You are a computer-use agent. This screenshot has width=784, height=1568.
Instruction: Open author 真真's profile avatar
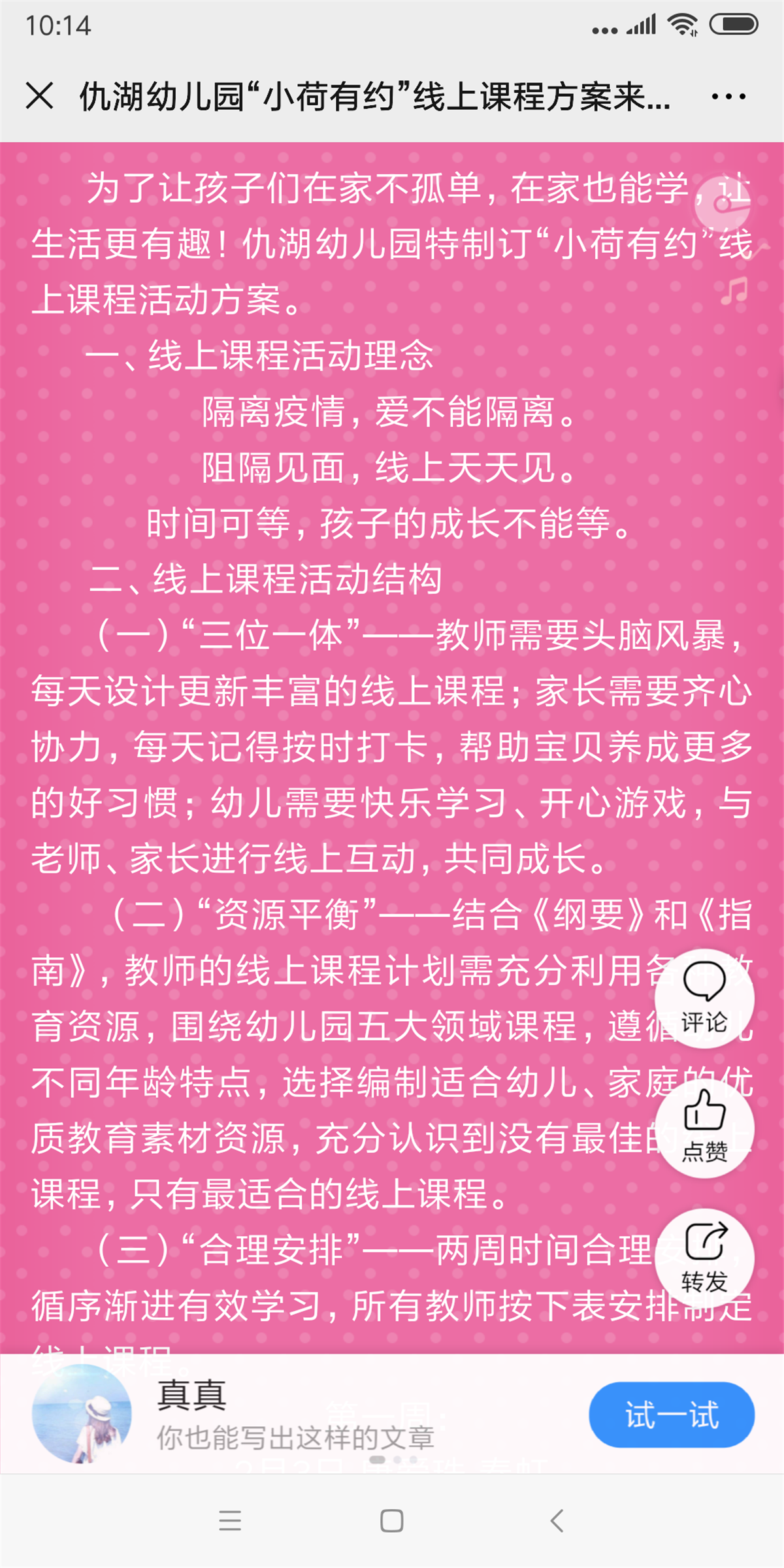click(82, 1414)
